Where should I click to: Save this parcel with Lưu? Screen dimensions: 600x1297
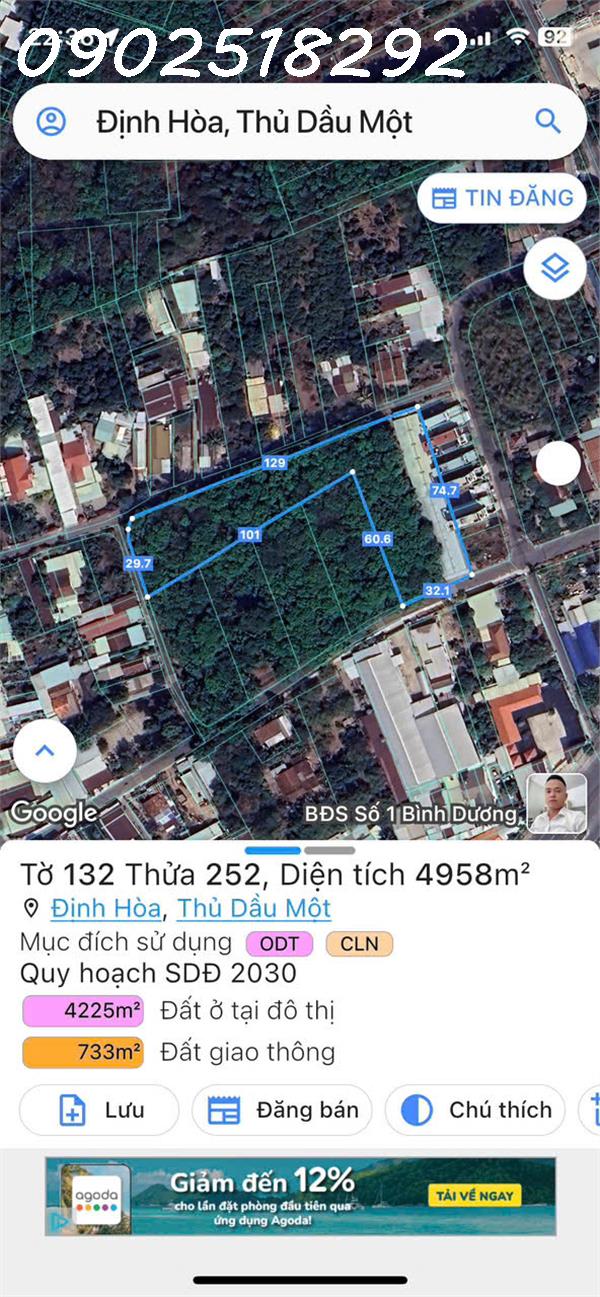click(99, 1110)
